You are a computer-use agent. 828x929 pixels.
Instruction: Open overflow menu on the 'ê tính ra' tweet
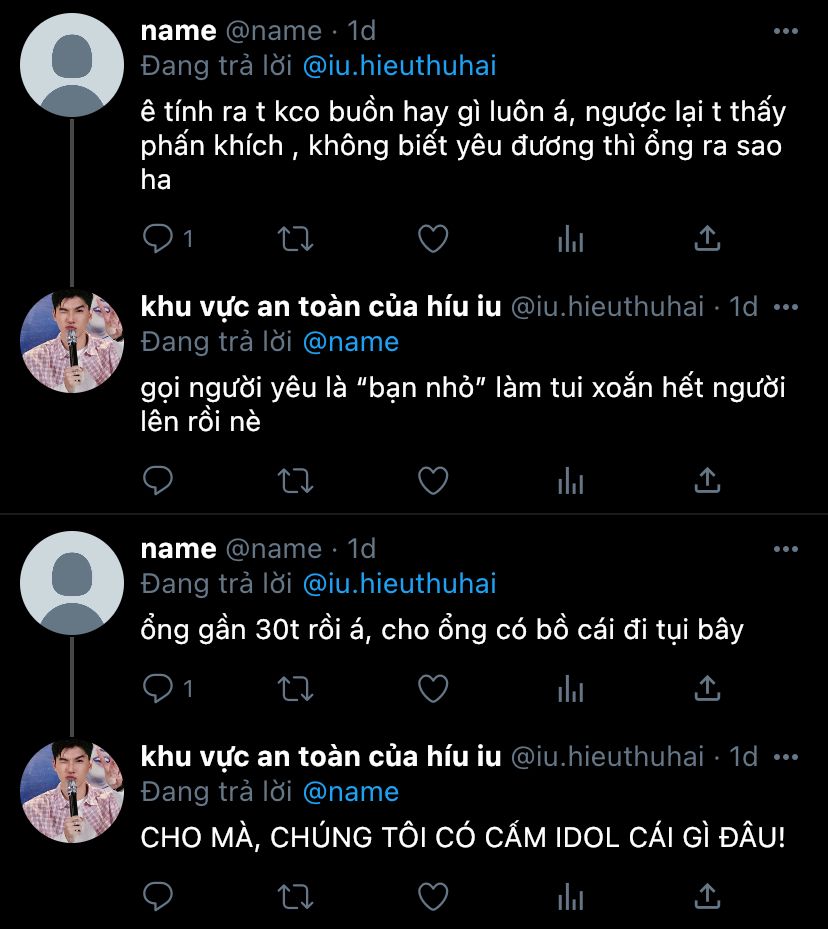786,31
